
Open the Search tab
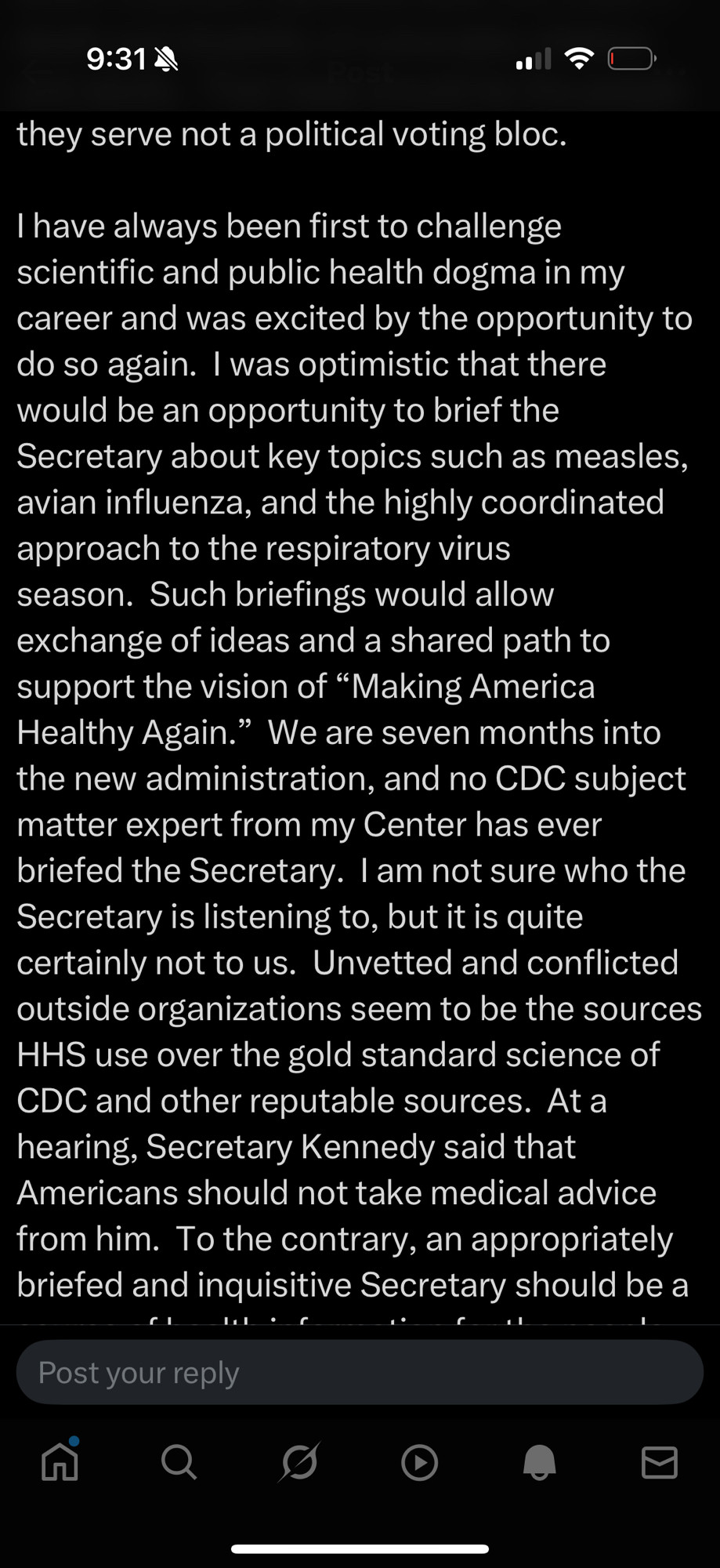pos(179,1462)
